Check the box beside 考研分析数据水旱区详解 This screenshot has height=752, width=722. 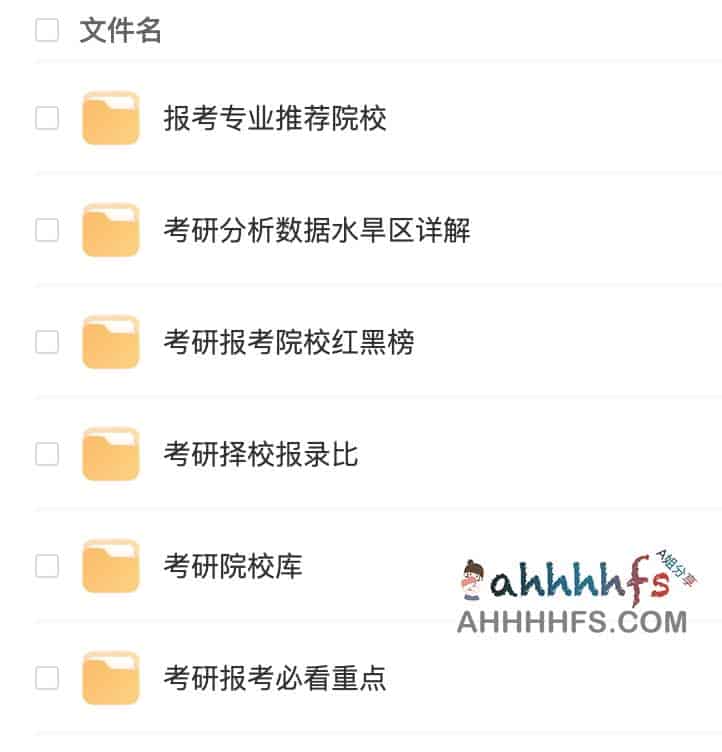pos(47,231)
